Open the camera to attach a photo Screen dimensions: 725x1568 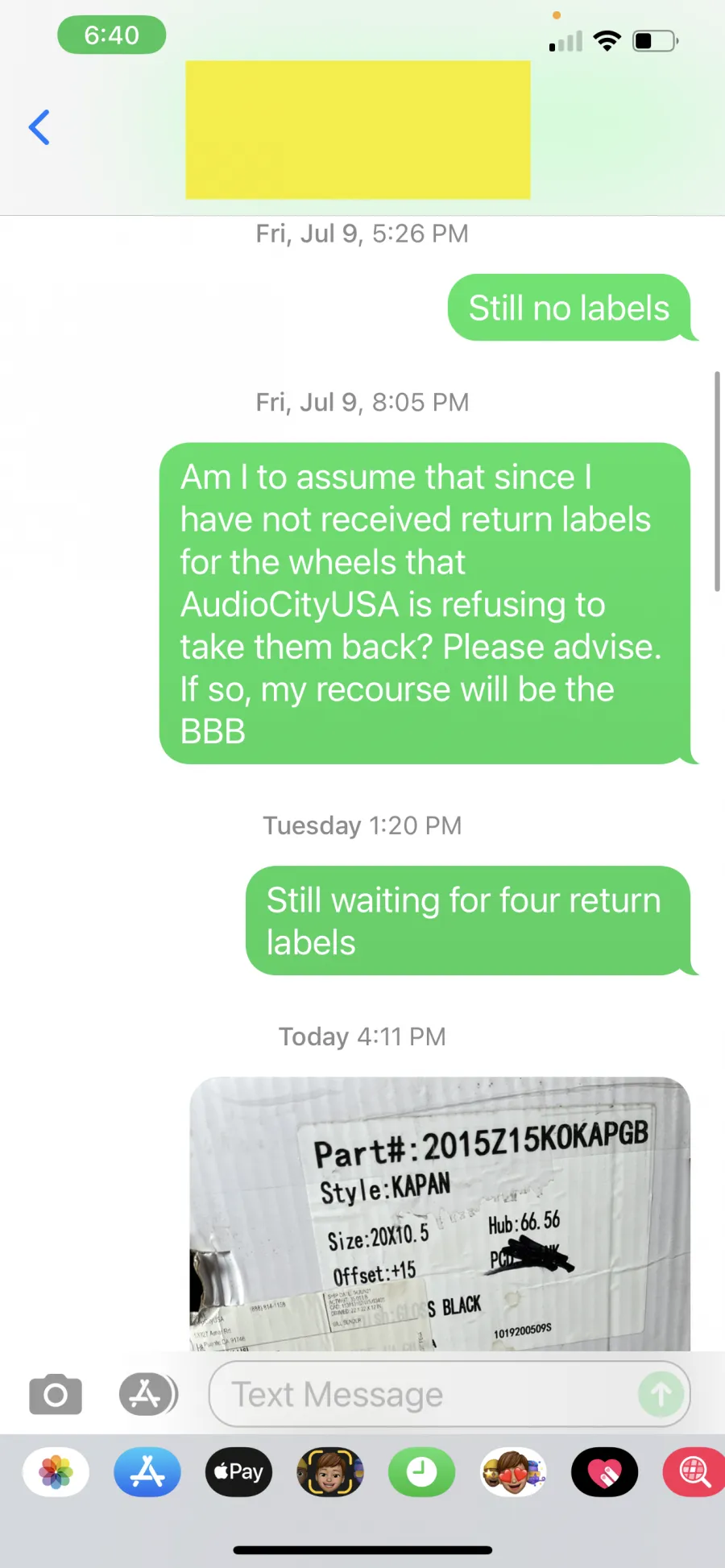56,1394
